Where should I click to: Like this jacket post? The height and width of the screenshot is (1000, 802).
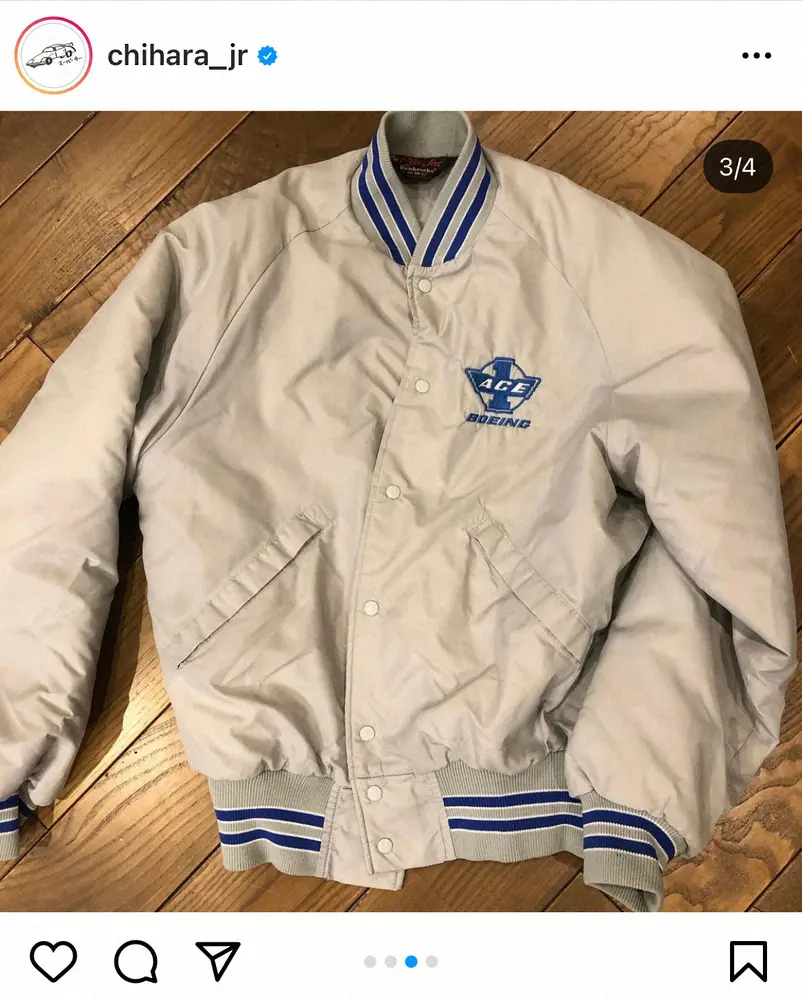tap(53, 961)
